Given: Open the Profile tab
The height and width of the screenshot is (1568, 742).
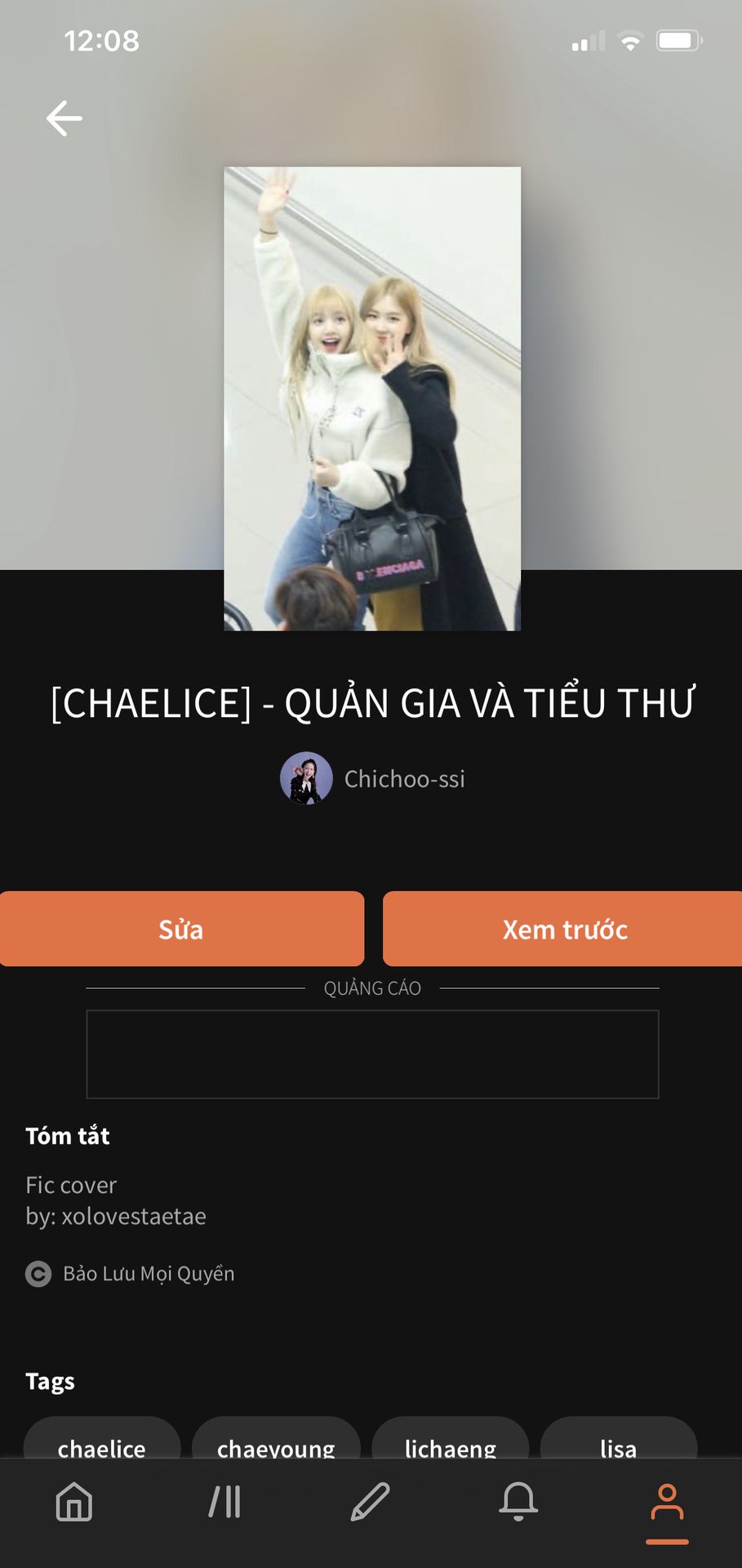Looking at the screenshot, I should point(667,1503).
